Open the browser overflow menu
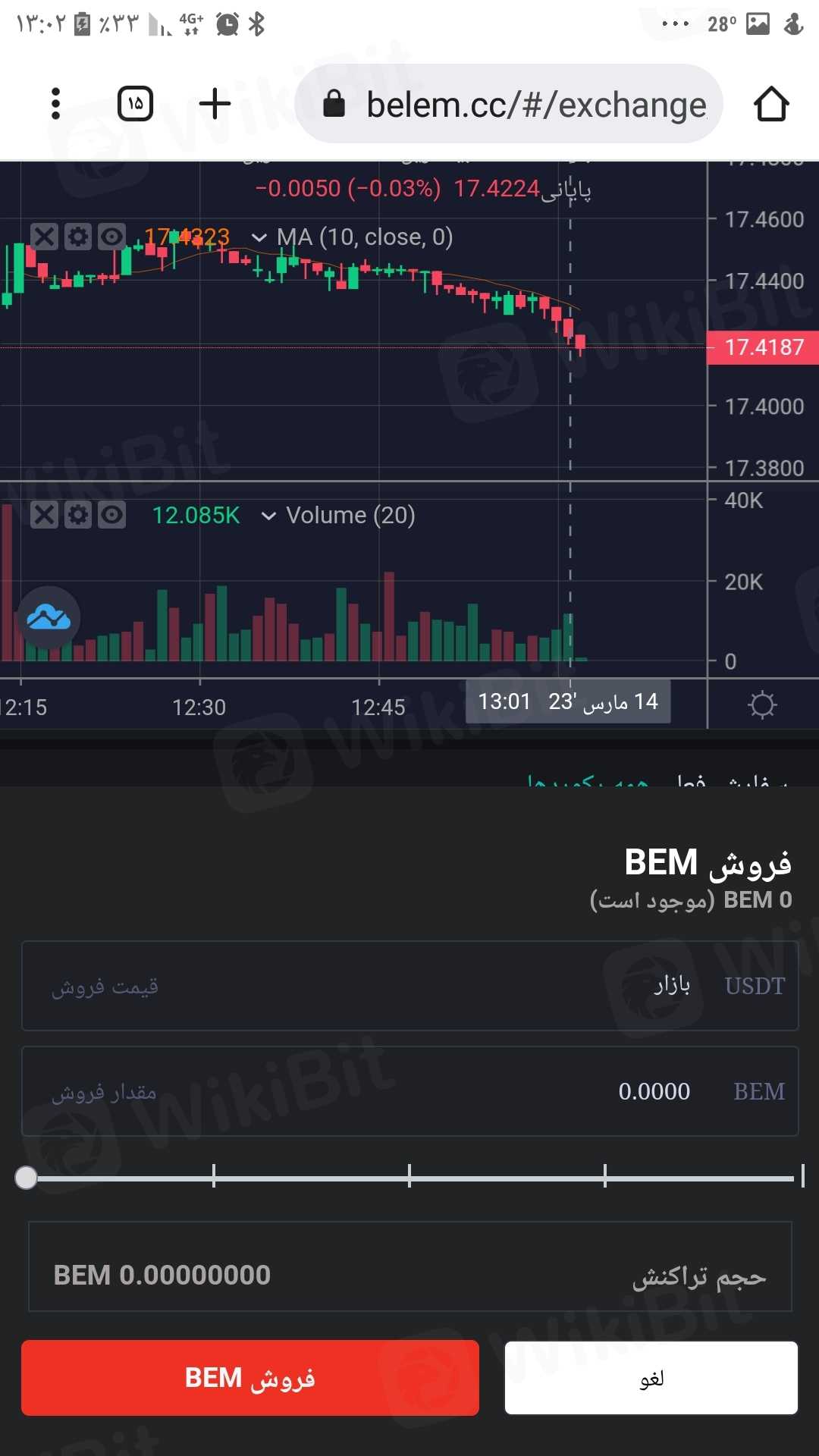The height and width of the screenshot is (1456, 819). (55, 104)
